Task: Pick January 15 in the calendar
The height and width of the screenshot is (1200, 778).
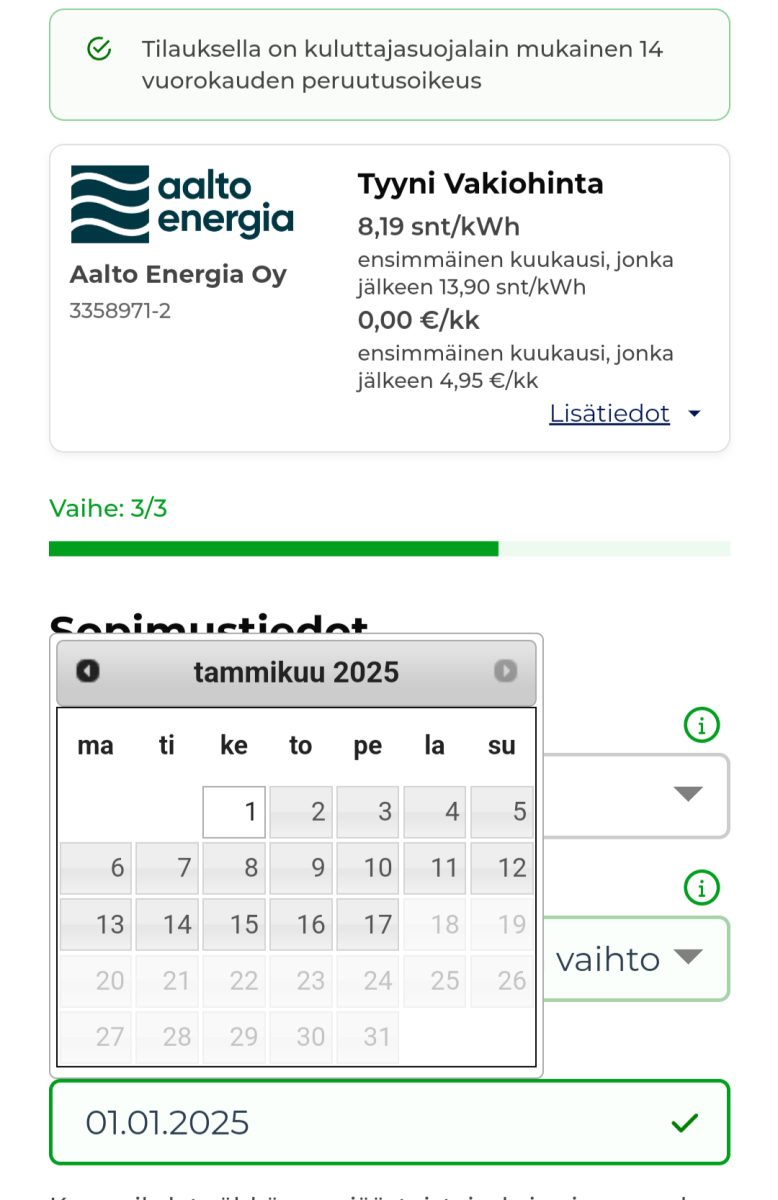Action: click(x=234, y=924)
